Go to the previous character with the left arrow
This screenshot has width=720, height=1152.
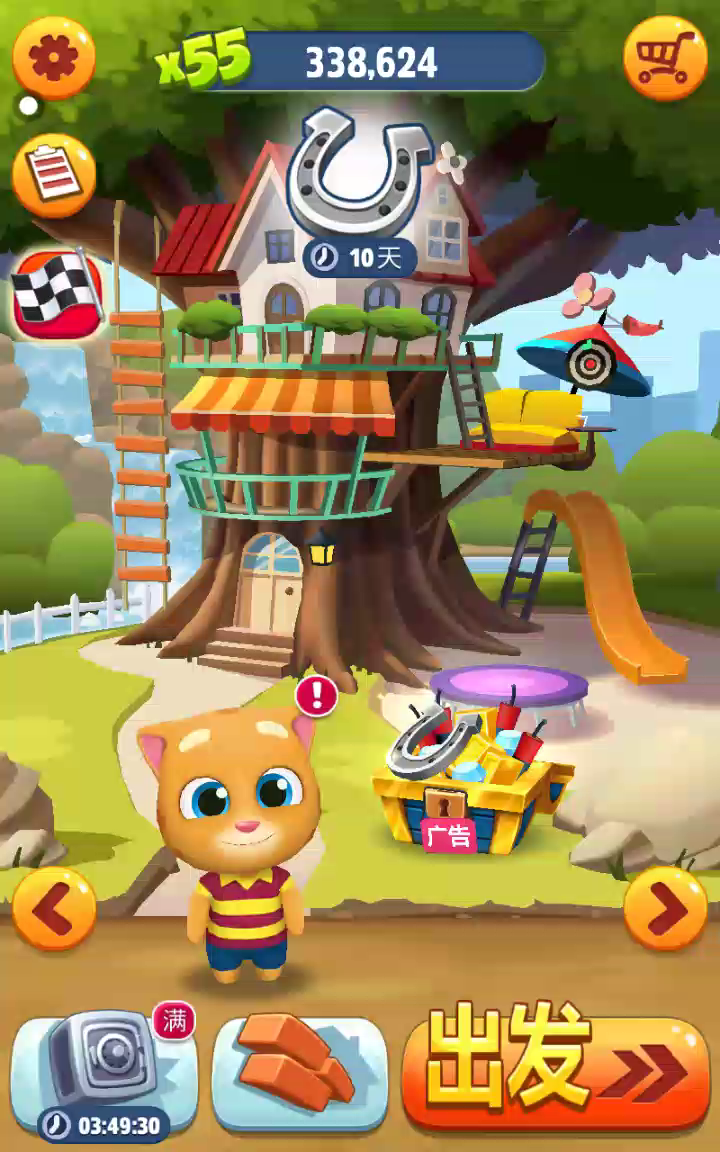point(54,908)
